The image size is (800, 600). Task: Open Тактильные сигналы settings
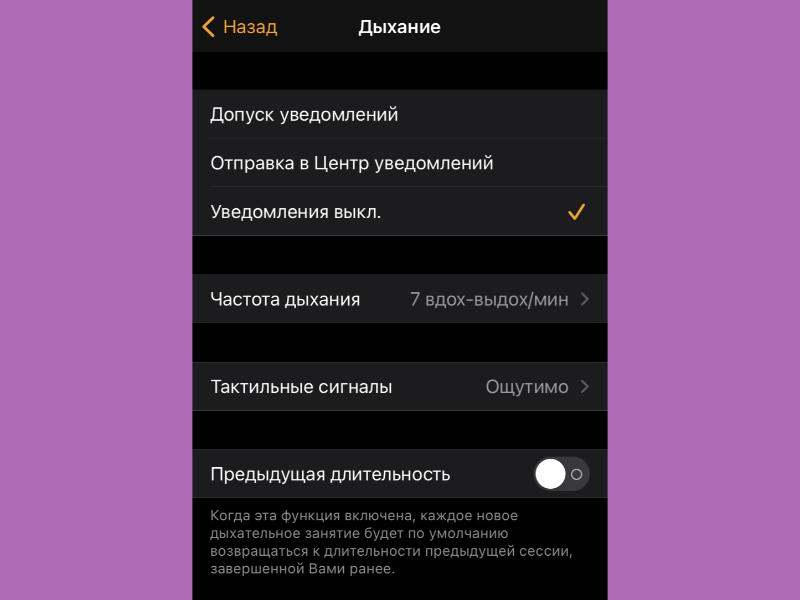[399, 387]
